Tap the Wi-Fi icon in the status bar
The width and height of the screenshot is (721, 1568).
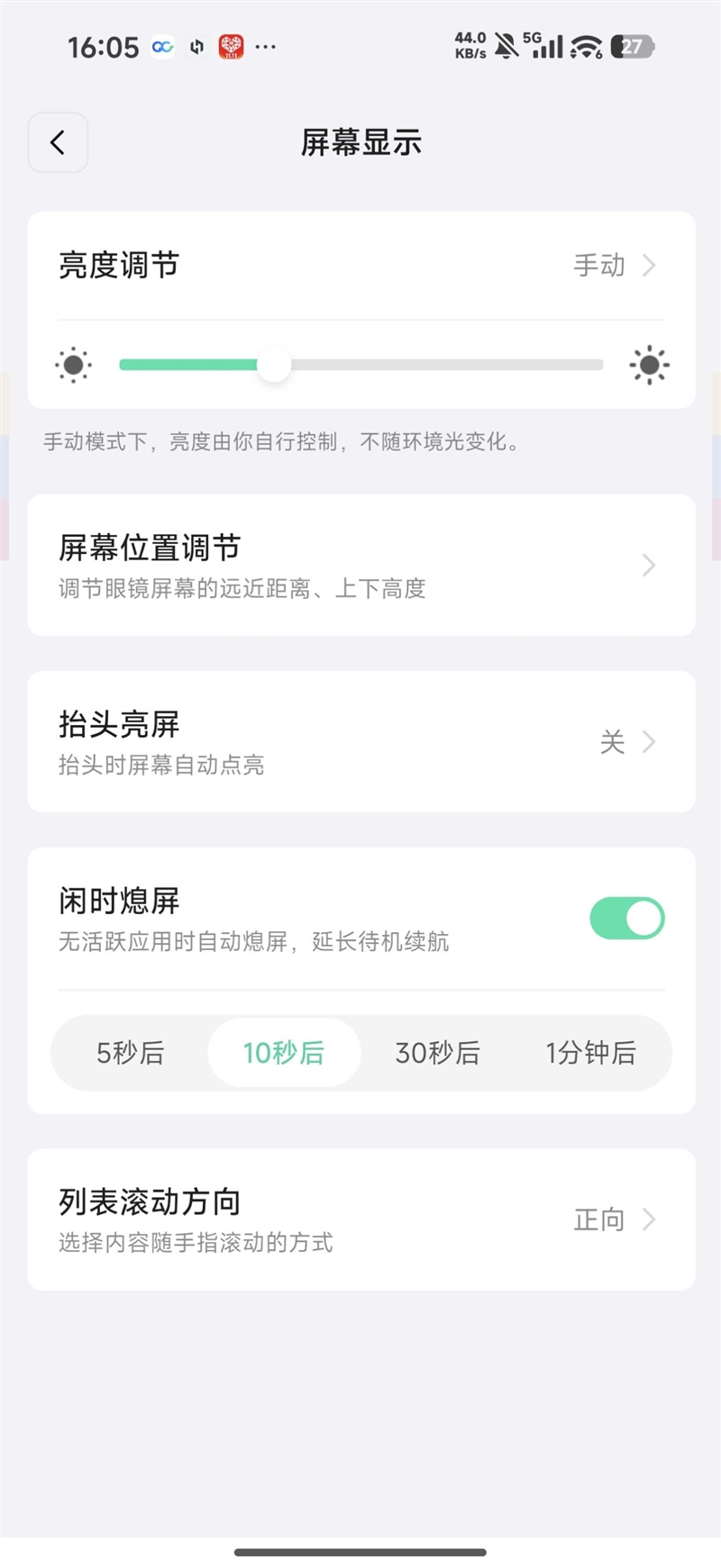(x=585, y=43)
